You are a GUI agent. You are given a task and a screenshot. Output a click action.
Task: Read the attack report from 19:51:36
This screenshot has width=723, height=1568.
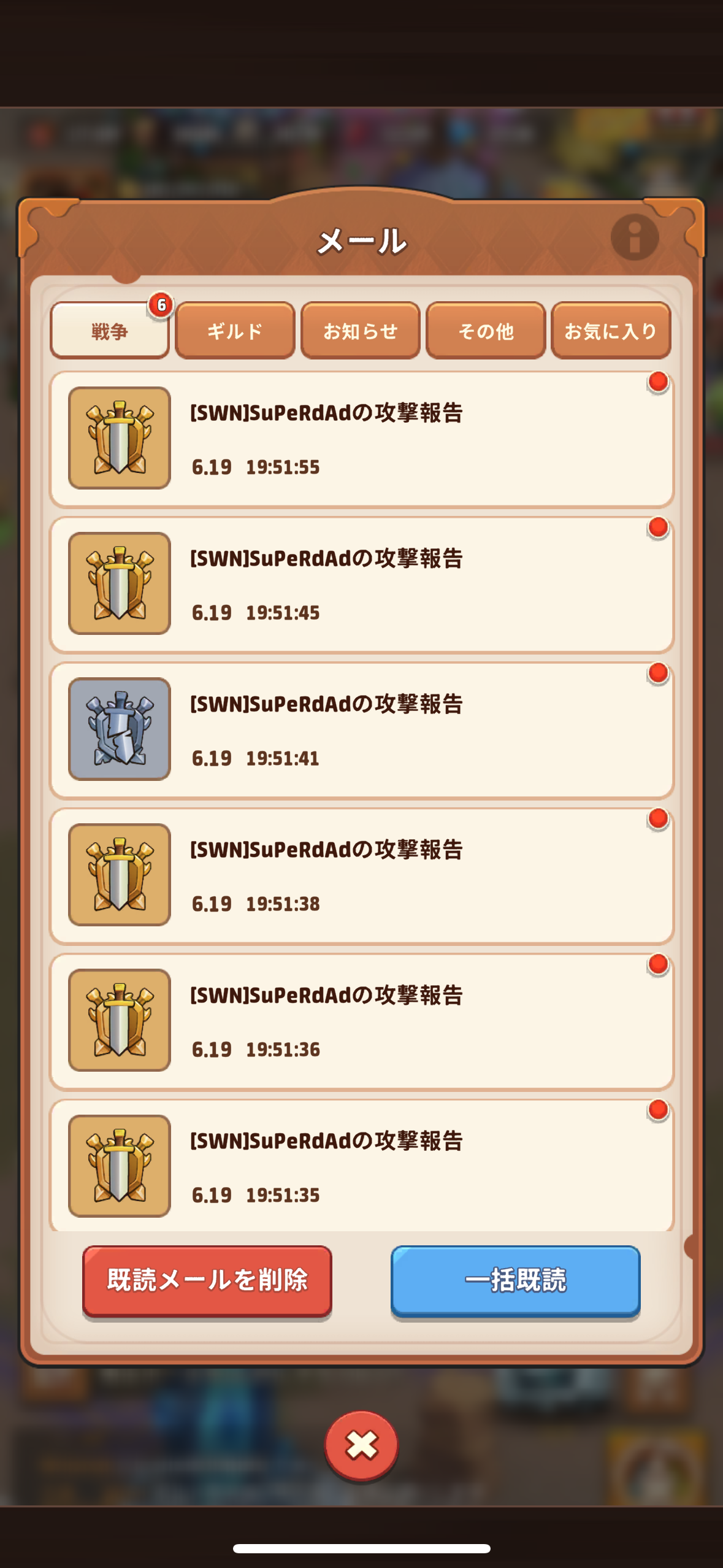(x=361, y=1021)
